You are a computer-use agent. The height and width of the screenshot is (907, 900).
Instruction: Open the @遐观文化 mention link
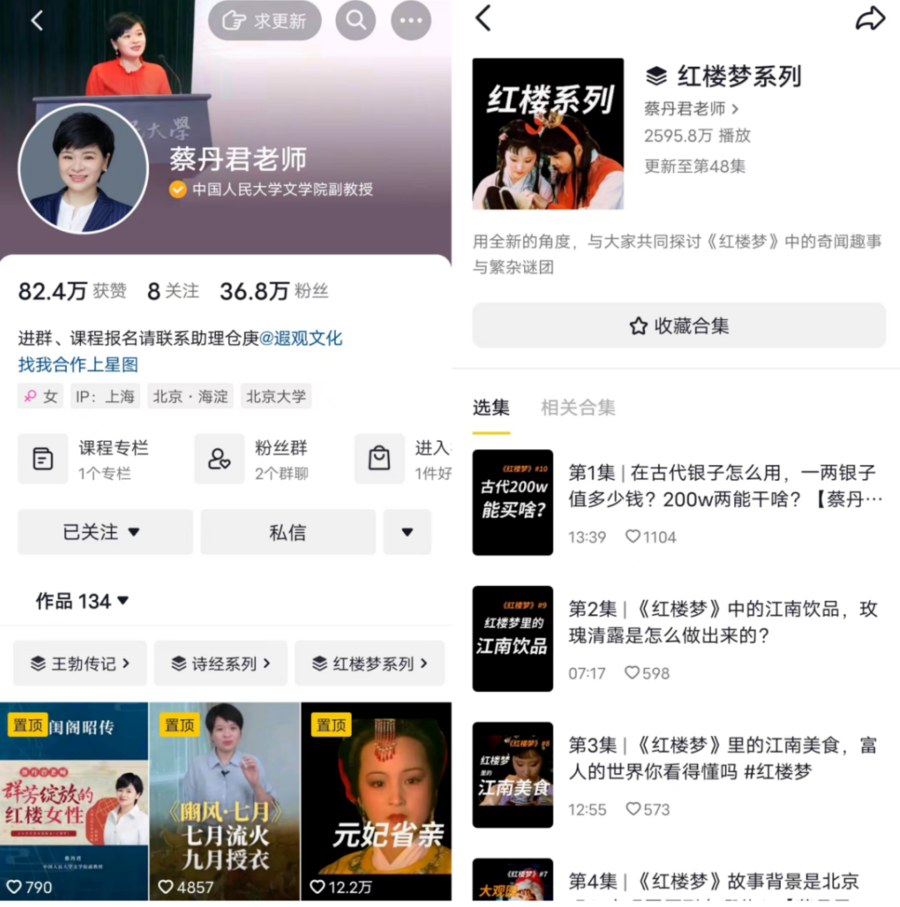click(x=300, y=338)
